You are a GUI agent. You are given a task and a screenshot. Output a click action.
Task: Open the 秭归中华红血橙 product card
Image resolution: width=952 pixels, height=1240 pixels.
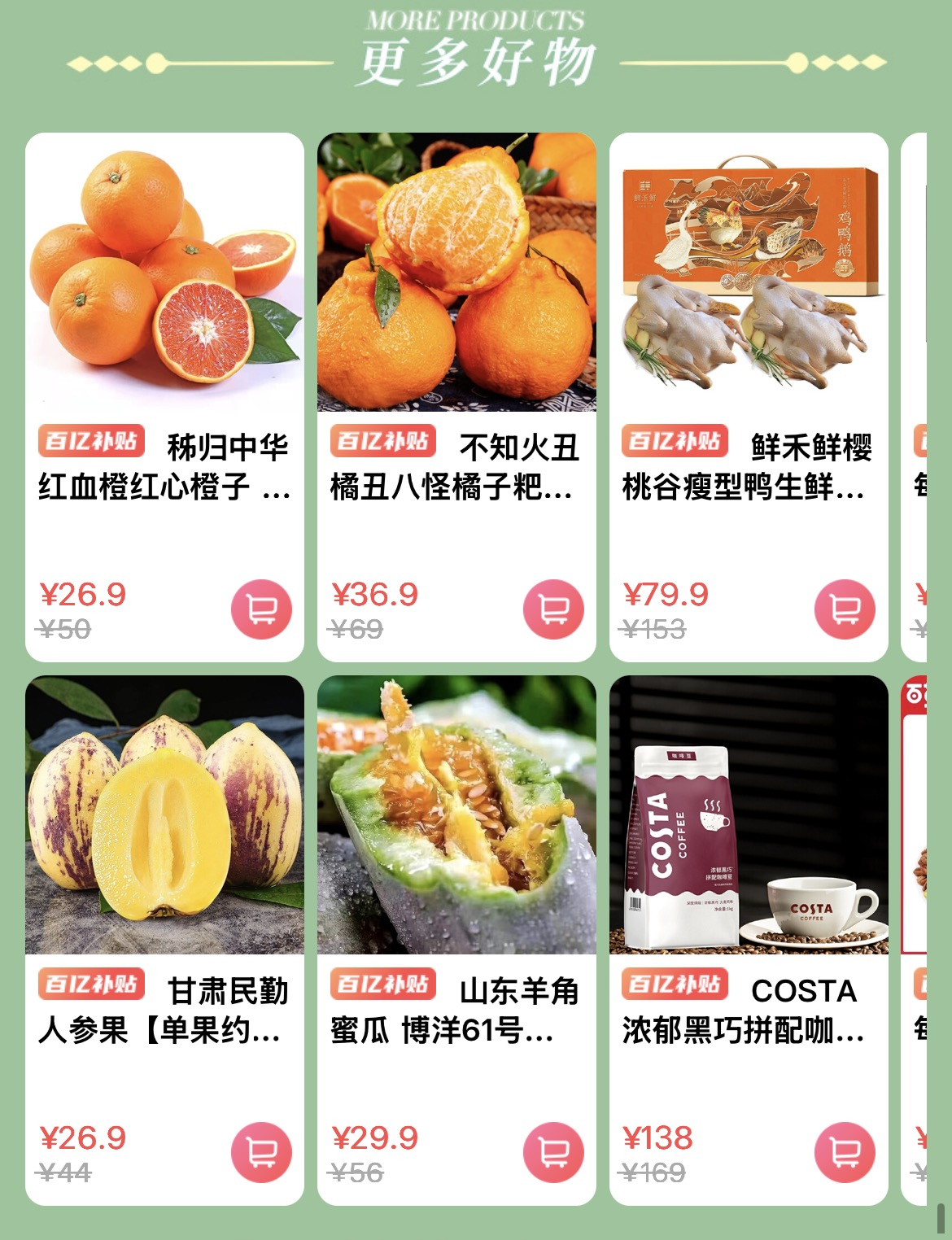[x=164, y=273]
